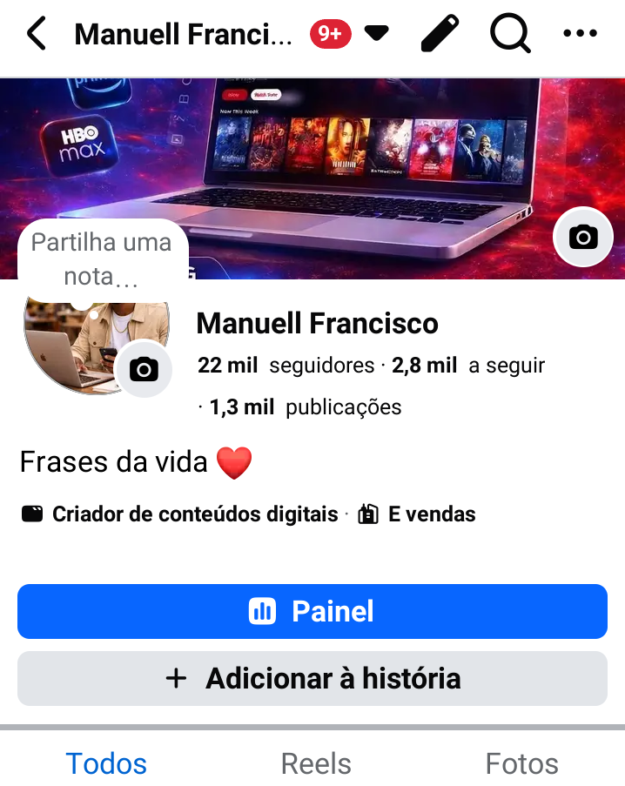Open the three-dot overflow menu
625x786 pixels.
point(580,34)
